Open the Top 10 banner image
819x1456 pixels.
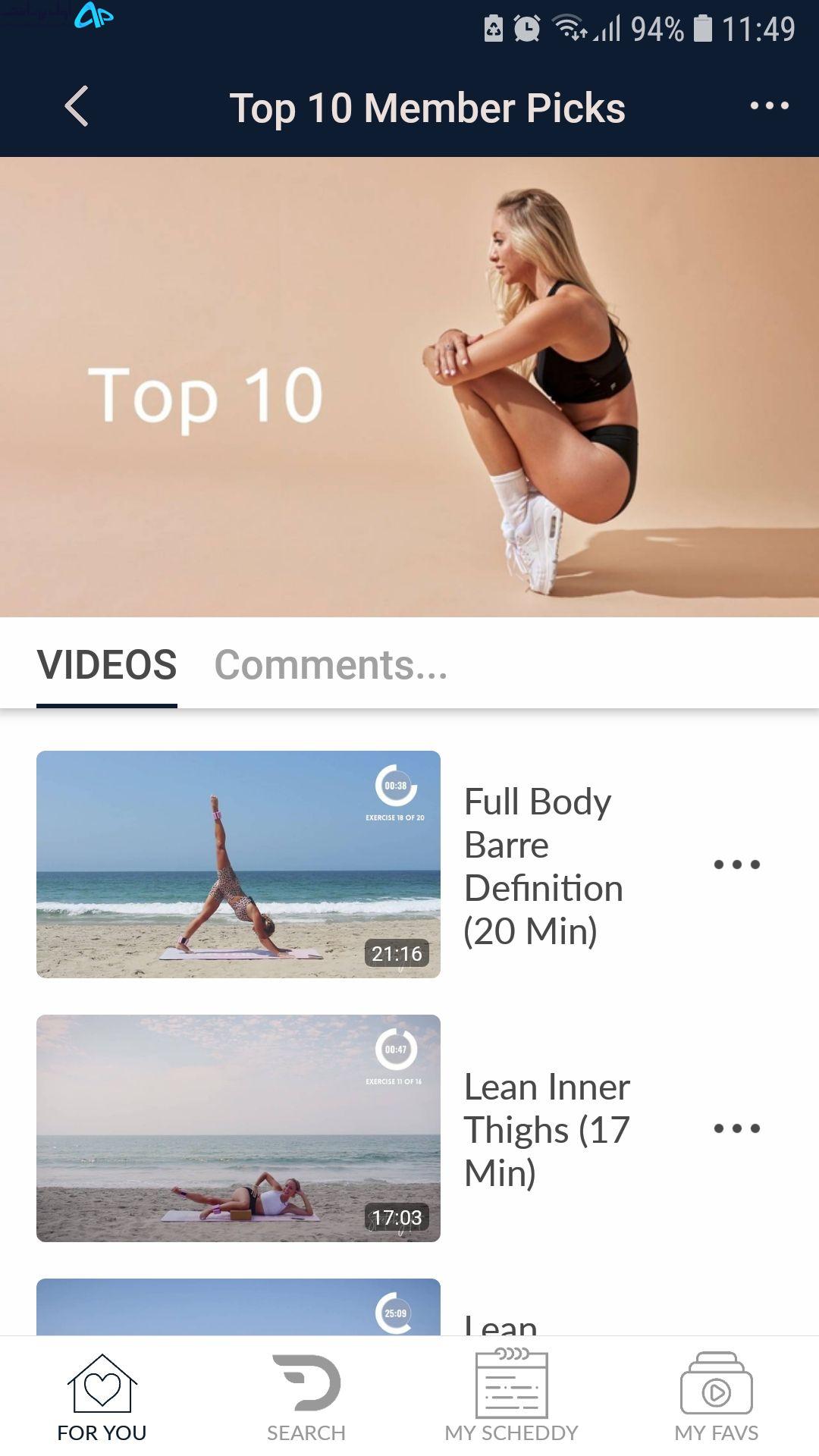[x=409, y=387]
